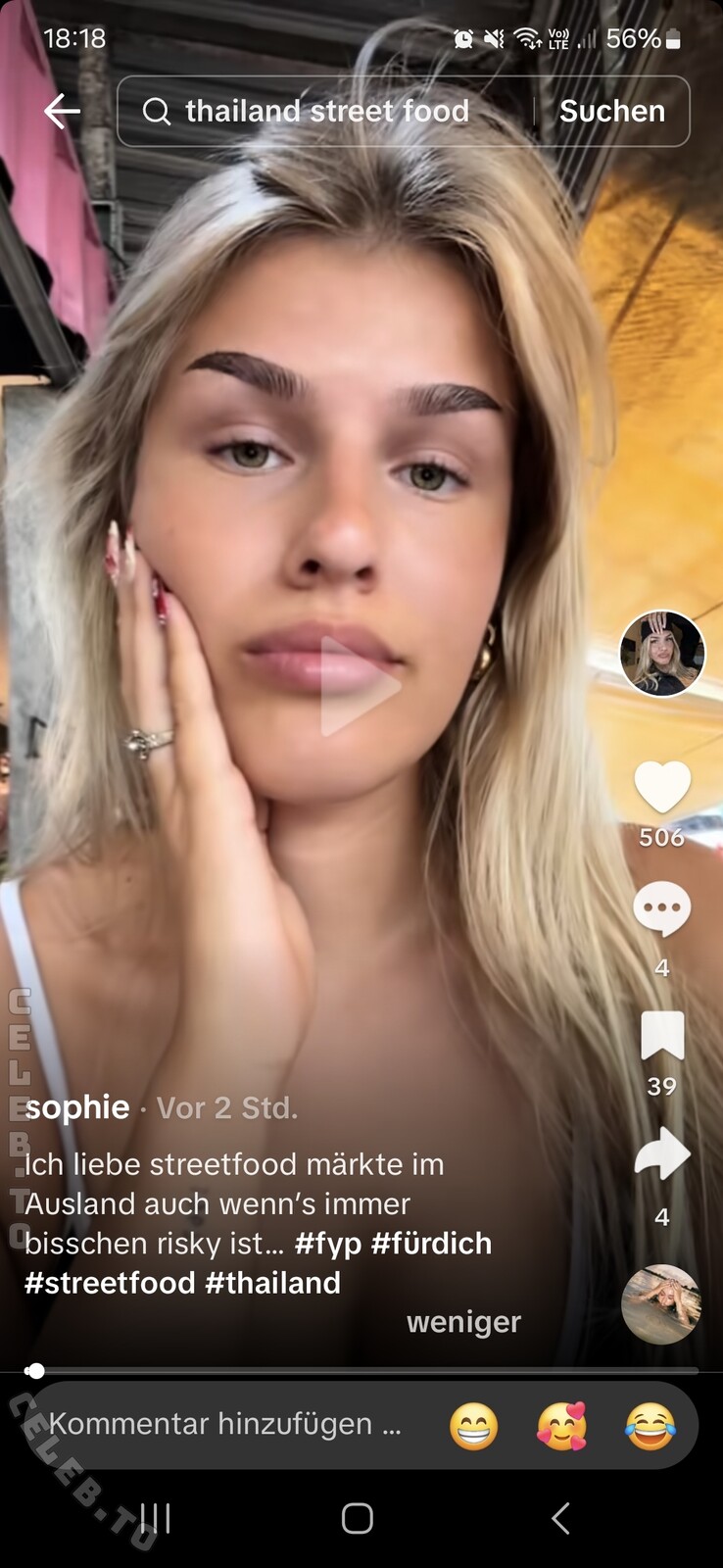This screenshot has width=723, height=1568.
Task: Open the comments speech bubble
Action: (662, 909)
